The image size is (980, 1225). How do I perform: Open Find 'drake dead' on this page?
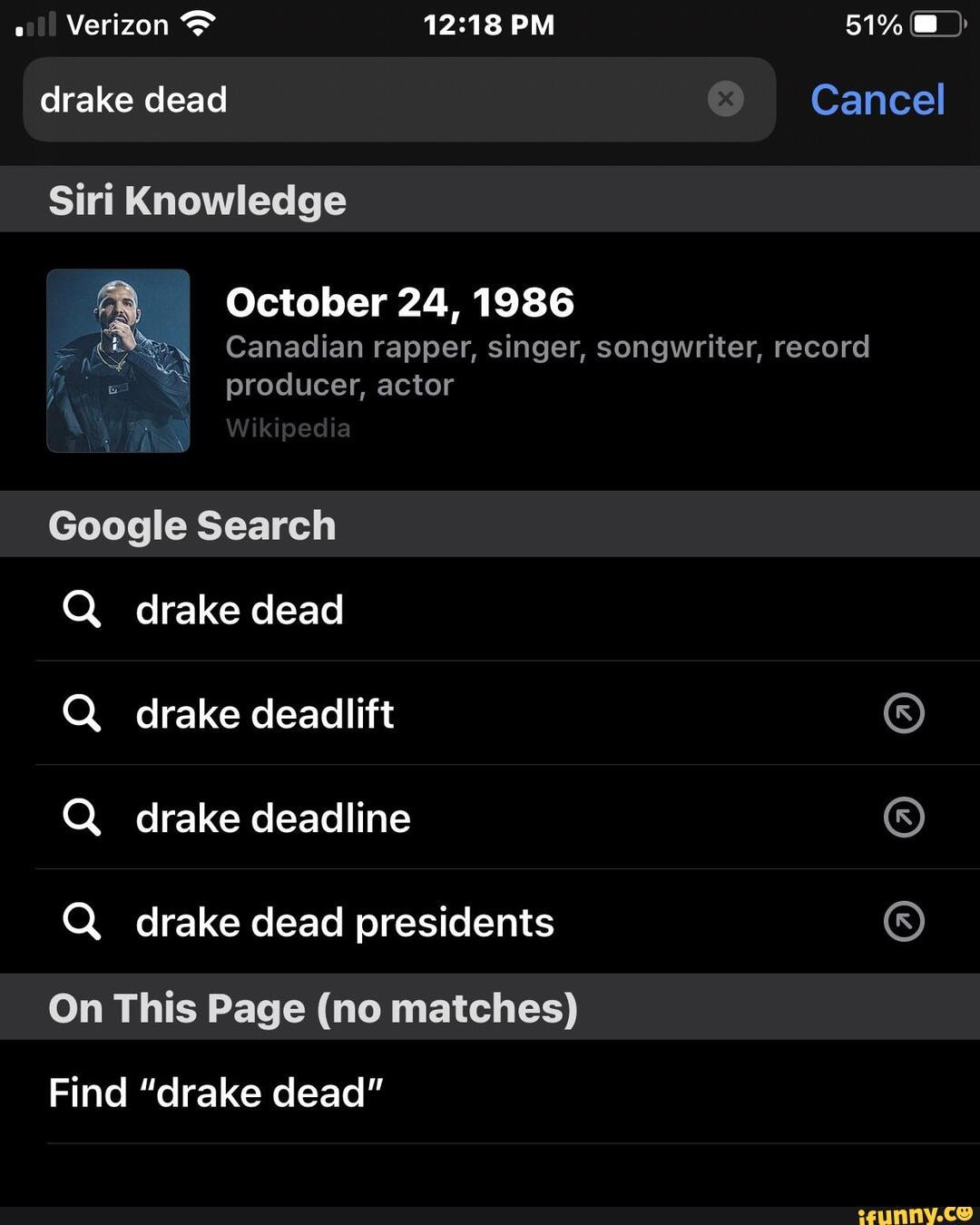(215, 1093)
